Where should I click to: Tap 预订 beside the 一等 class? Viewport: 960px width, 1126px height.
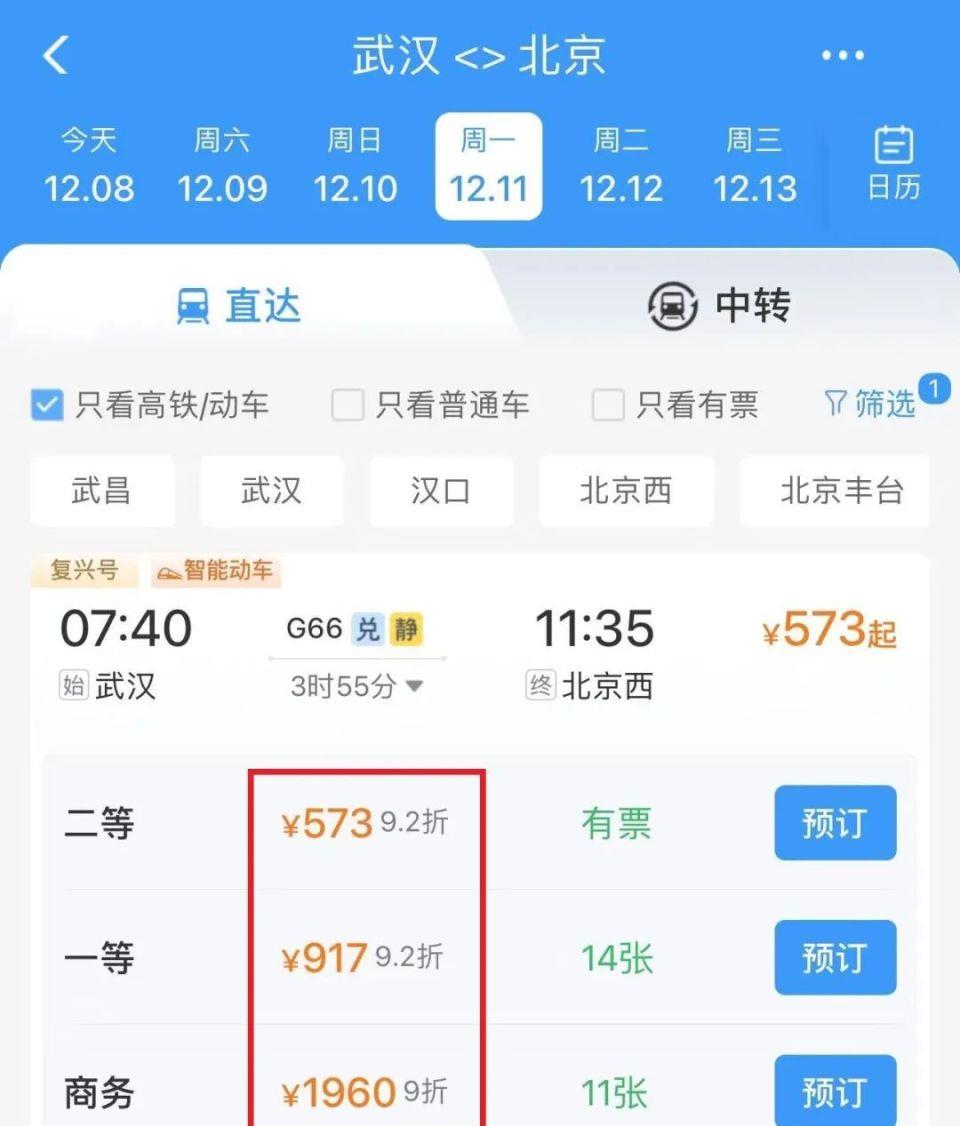click(836, 958)
